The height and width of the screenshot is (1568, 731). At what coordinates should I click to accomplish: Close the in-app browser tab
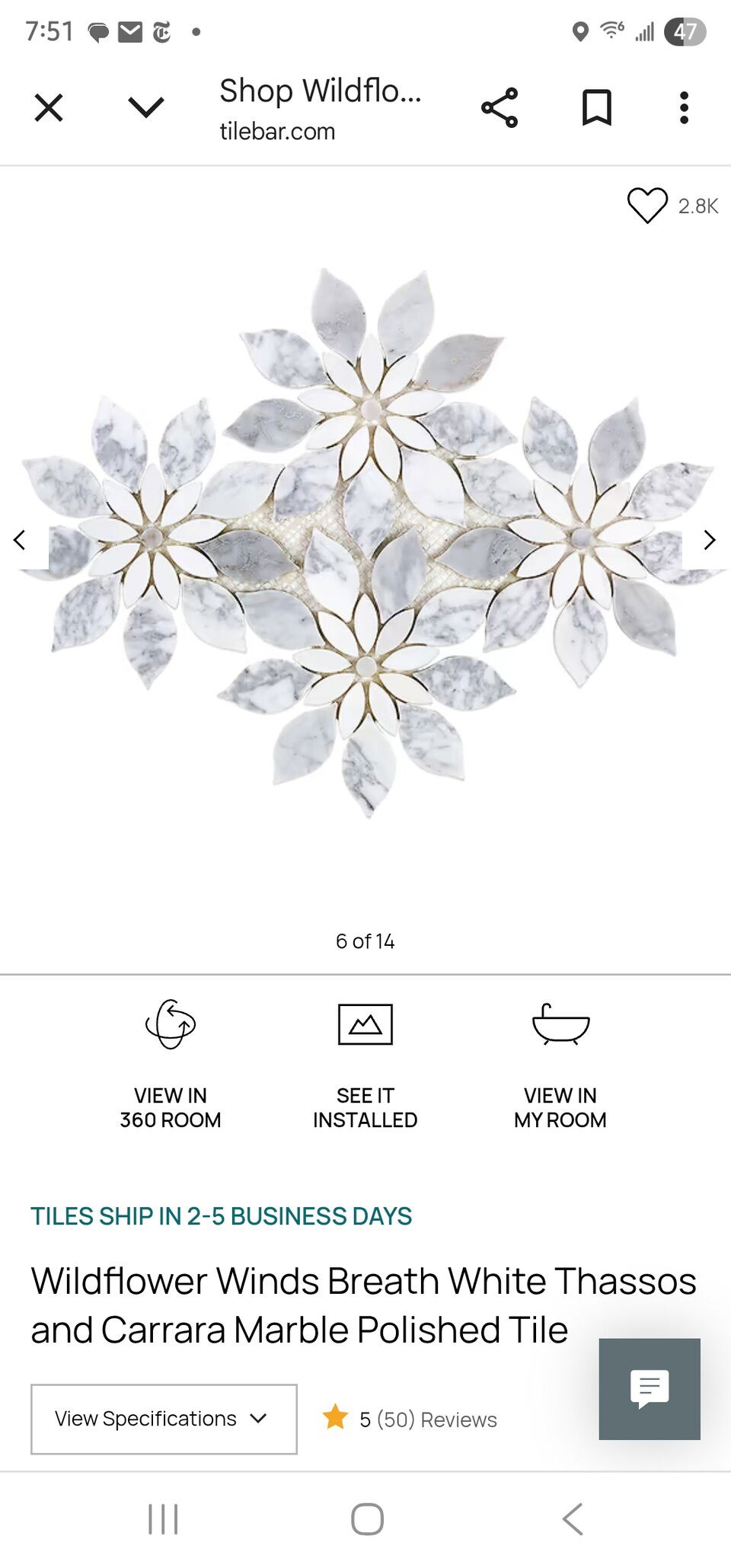point(49,107)
